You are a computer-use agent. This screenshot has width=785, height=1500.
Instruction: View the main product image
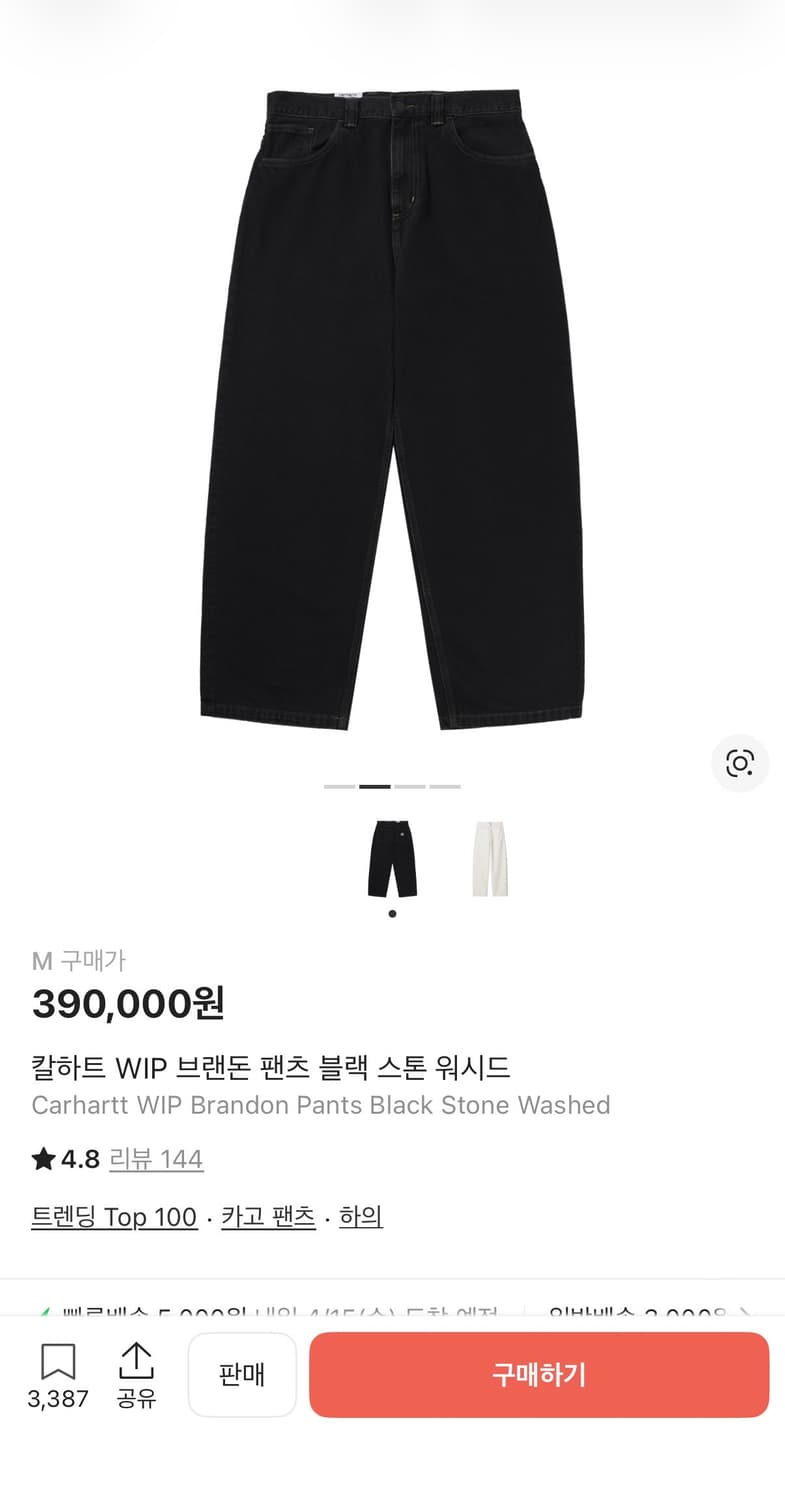tap(392, 400)
